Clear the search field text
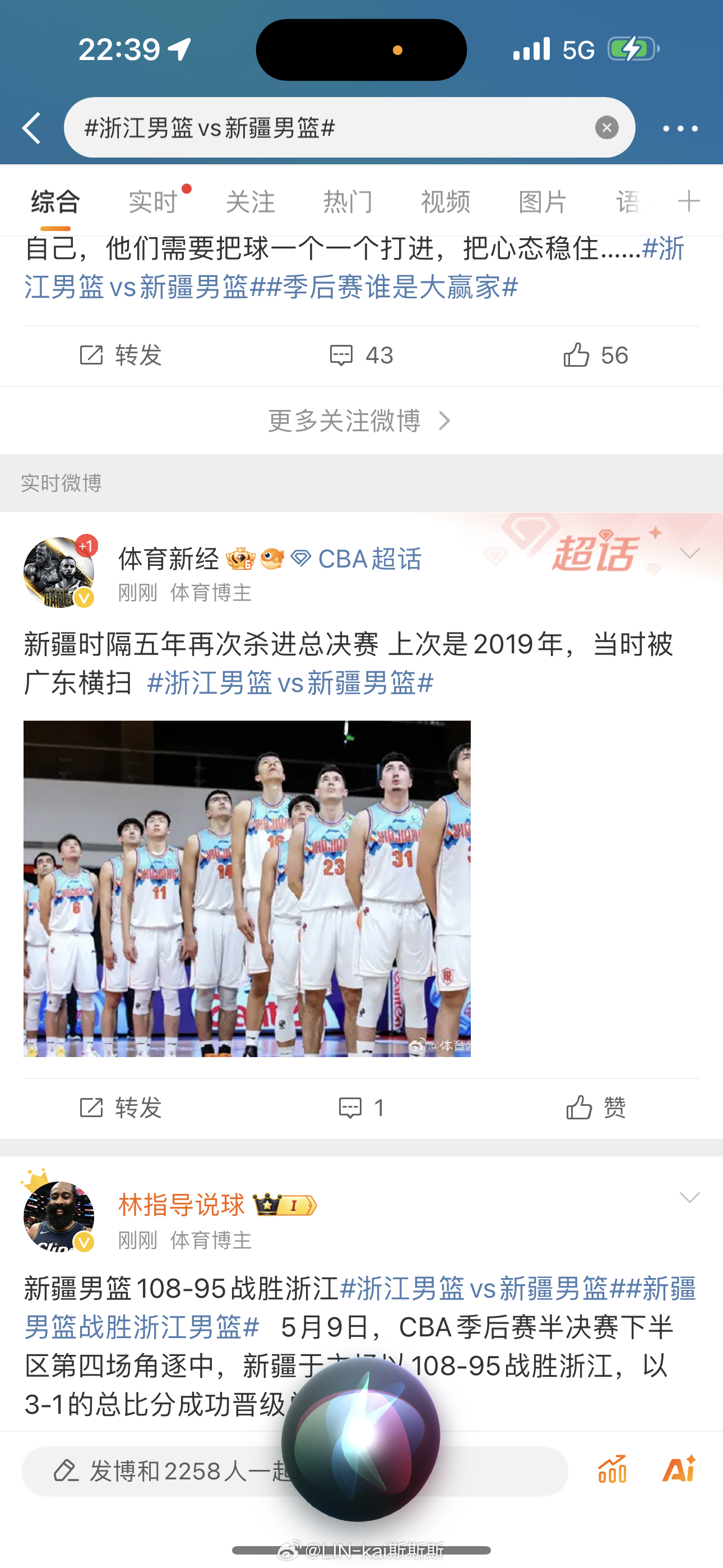The image size is (723, 1568). point(606,128)
